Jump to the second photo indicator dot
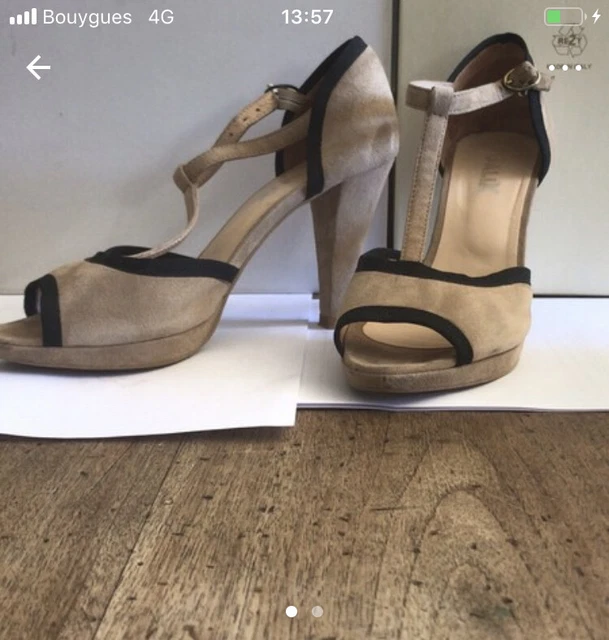The height and width of the screenshot is (640, 609). click(317, 611)
